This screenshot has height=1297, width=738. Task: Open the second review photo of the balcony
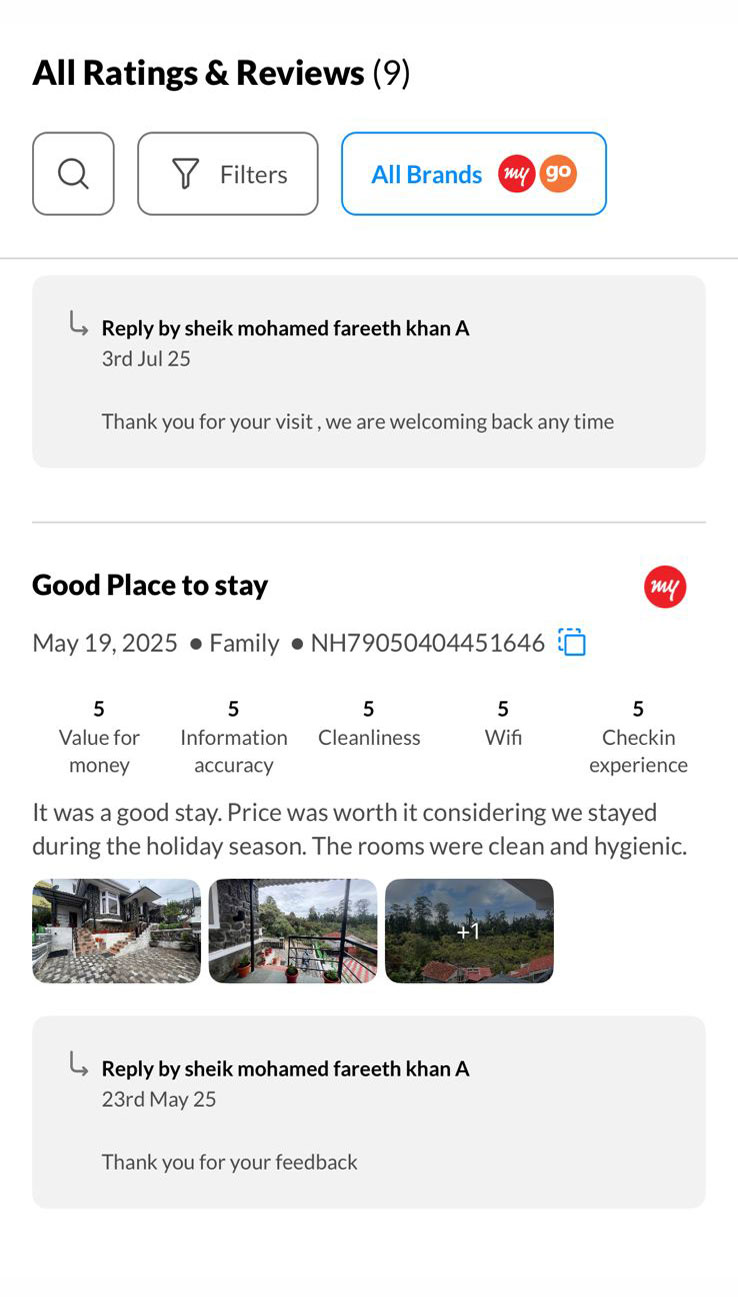(x=292, y=931)
